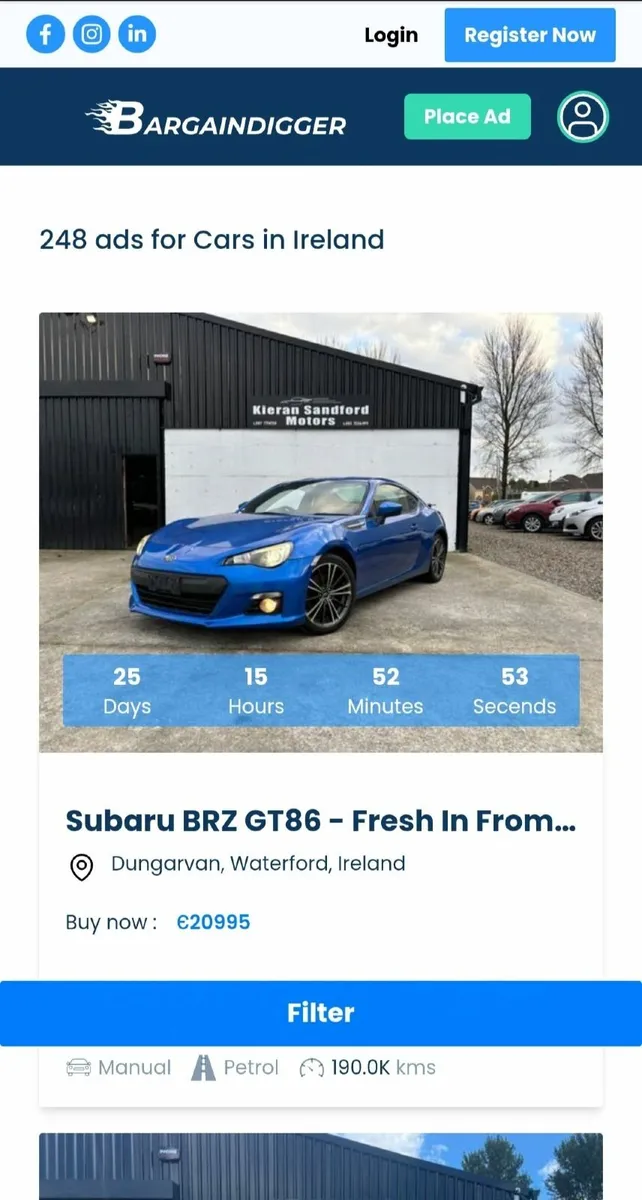642x1200 pixels.
Task: Tap Register Now button
Action: pyautogui.click(x=529, y=36)
